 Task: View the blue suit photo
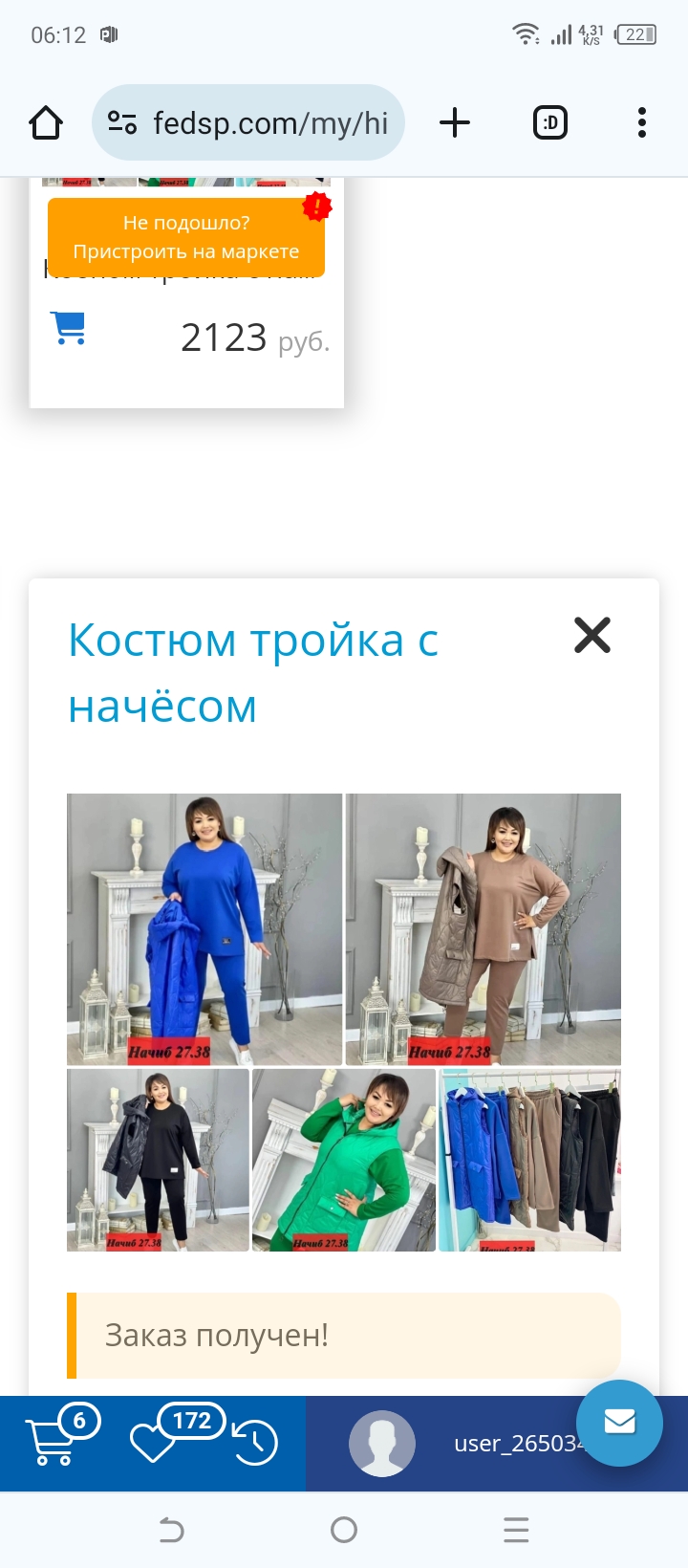[x=204, y=928]
